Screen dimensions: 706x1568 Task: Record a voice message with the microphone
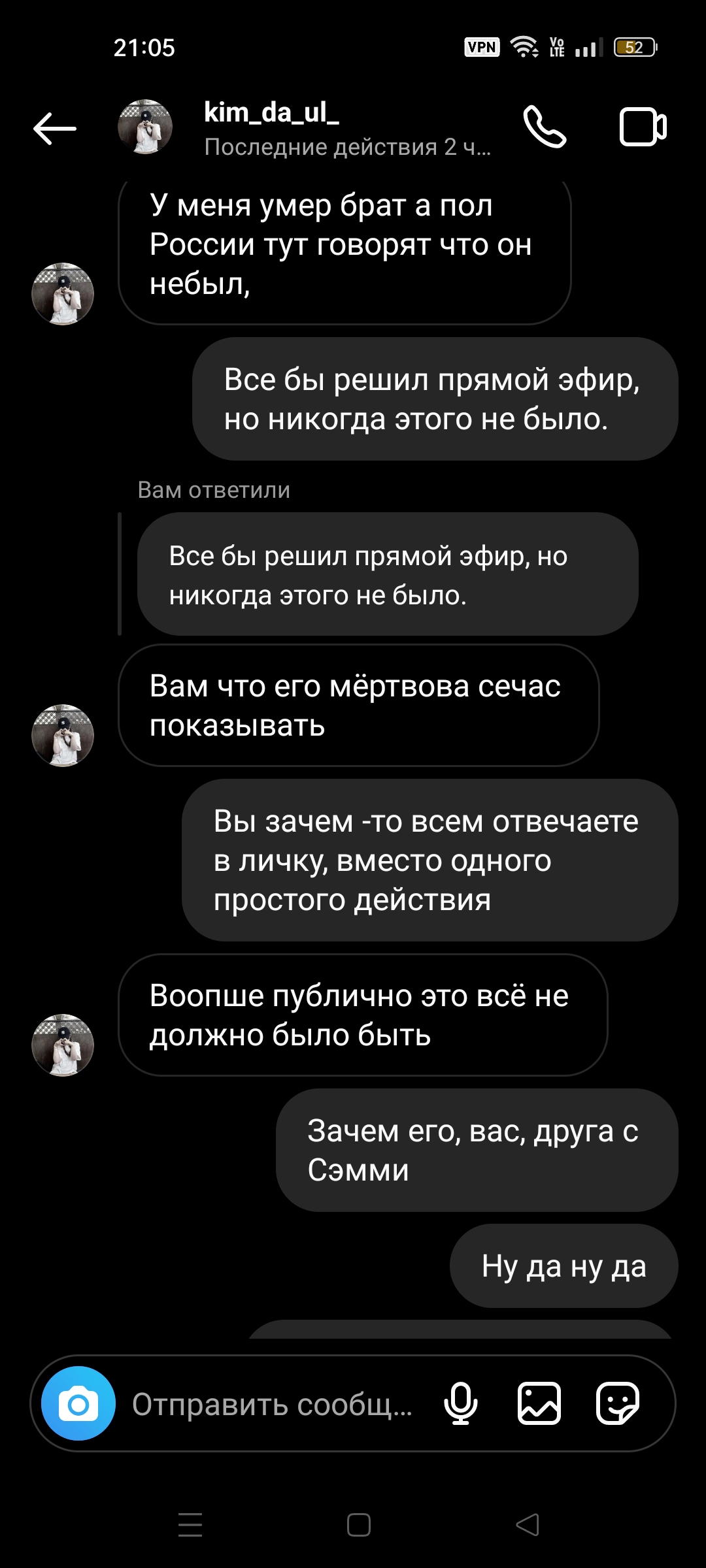pyautogui.click(x=461, y=1403)
